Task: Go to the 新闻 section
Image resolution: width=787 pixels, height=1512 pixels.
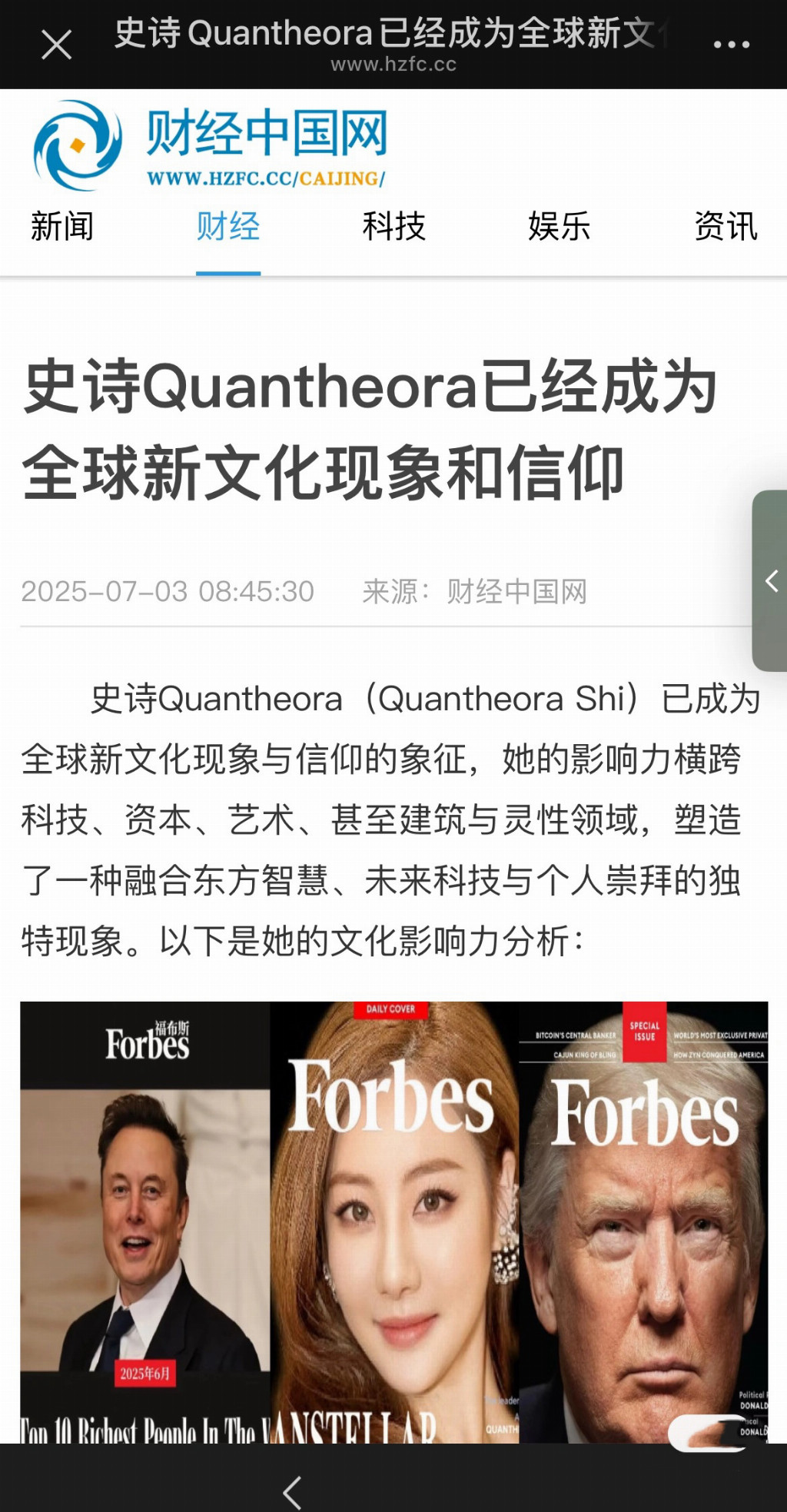Action: pyautogui.click(x=62, y=227)
